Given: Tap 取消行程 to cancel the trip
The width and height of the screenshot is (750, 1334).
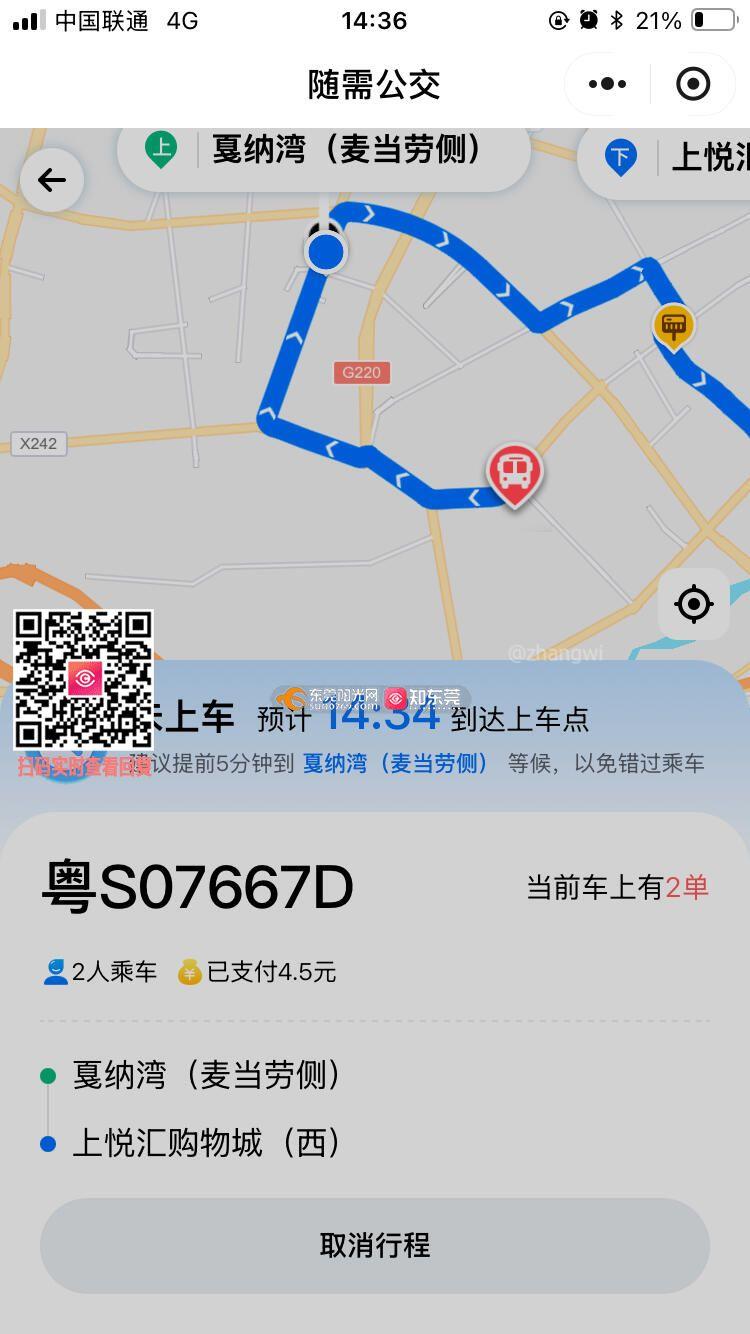Looking at the screenshot, I should [375, 1245].
